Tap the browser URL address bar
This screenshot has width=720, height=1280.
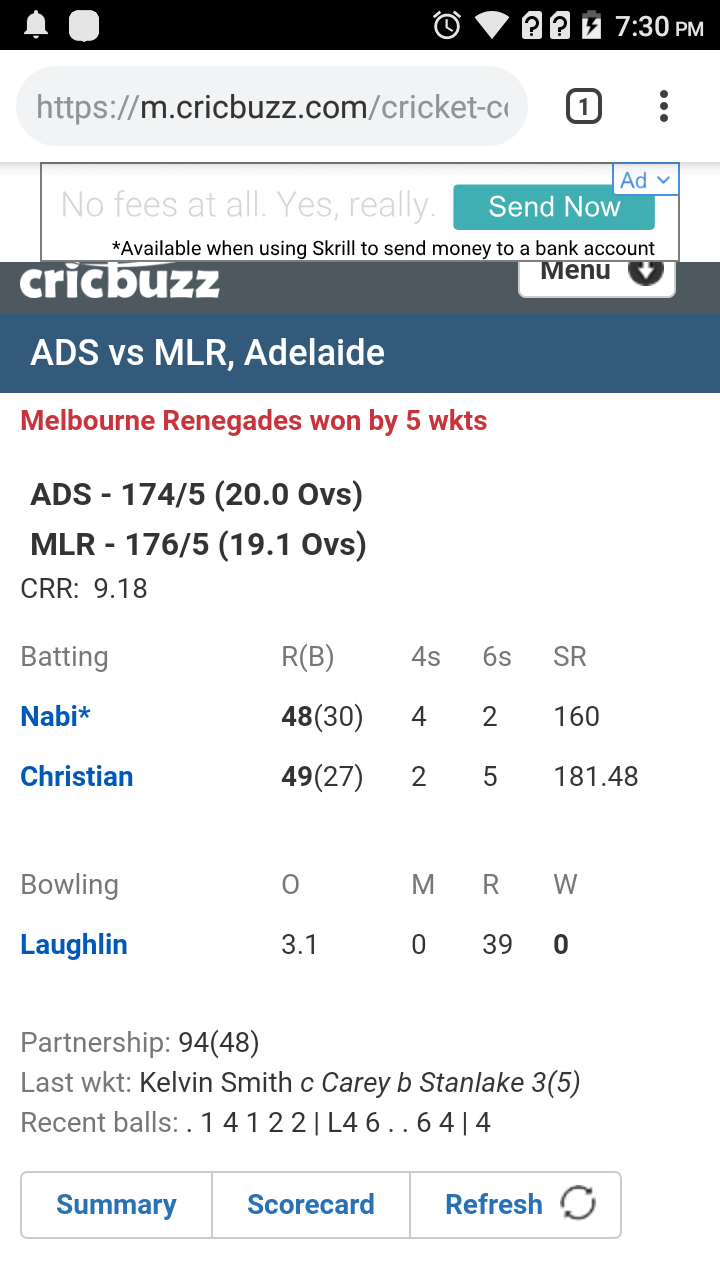(x=270, y=107)
